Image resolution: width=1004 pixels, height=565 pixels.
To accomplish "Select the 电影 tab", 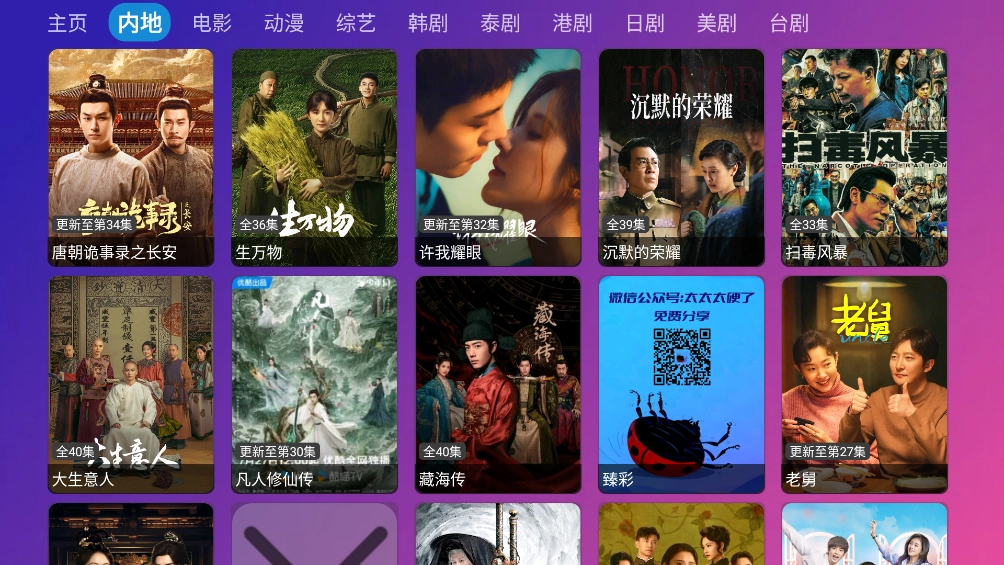I will tap(212, 23).
